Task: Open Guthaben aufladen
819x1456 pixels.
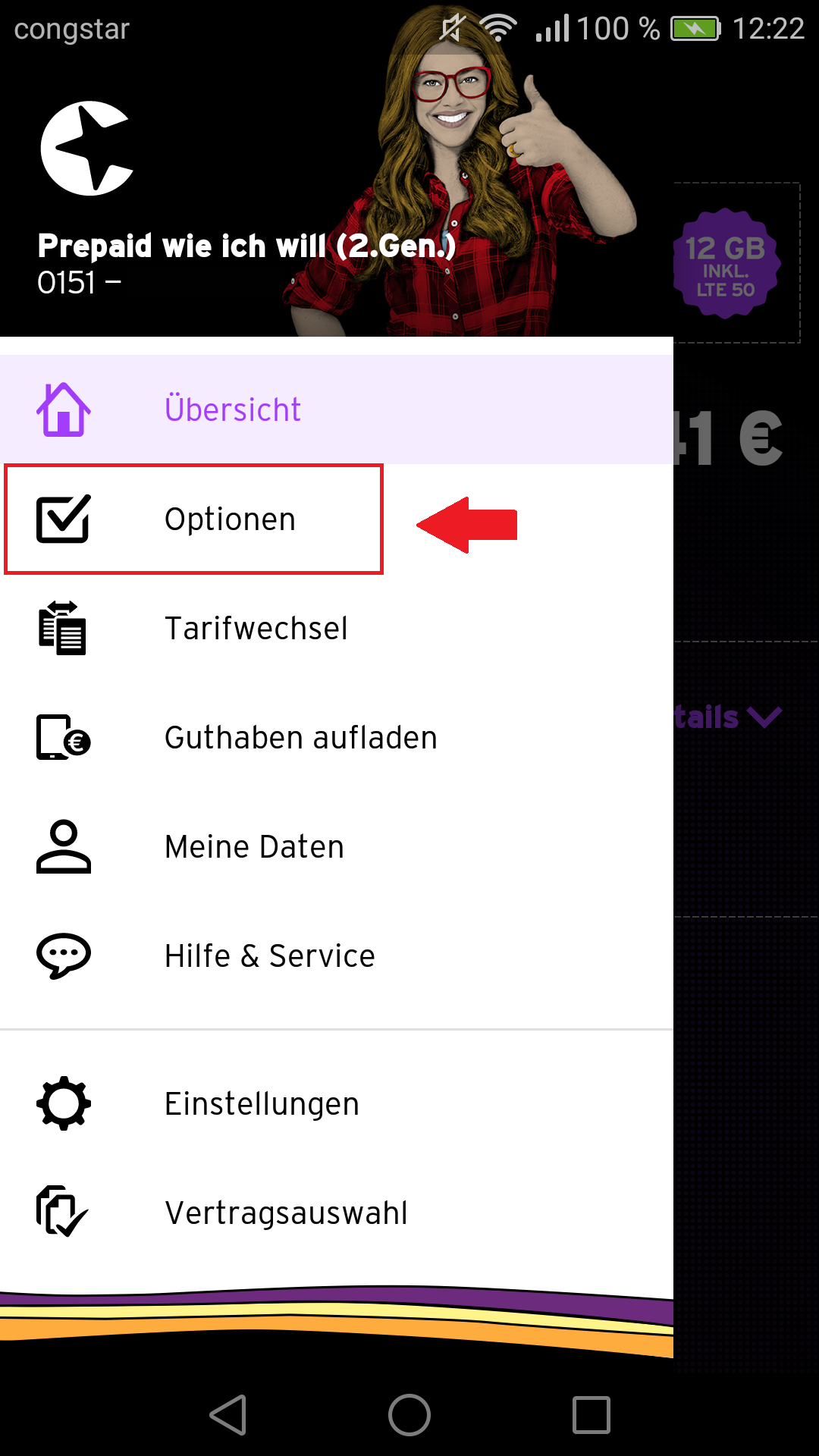Action: click(337, 738)
